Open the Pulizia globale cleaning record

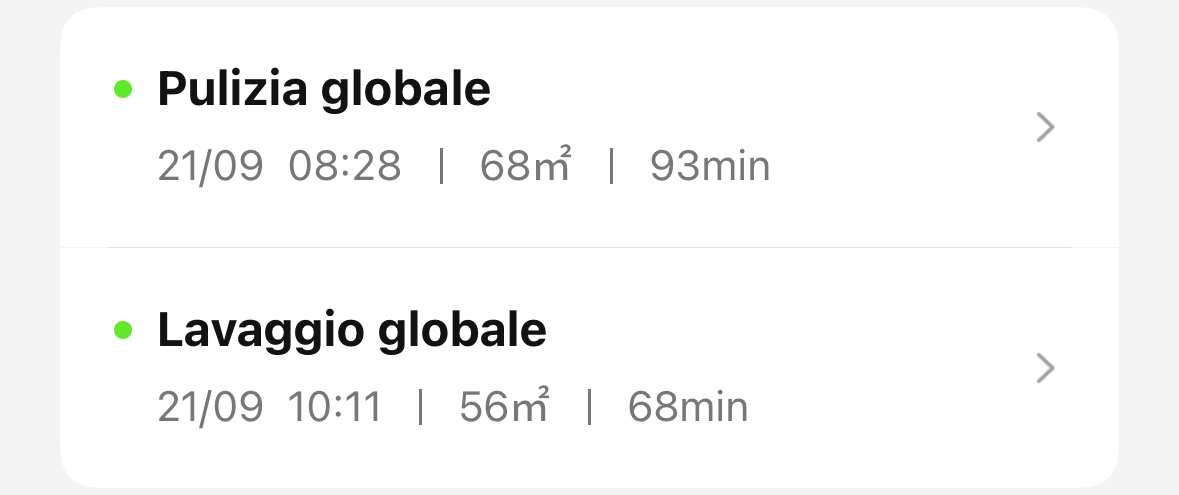pos(588,128)
